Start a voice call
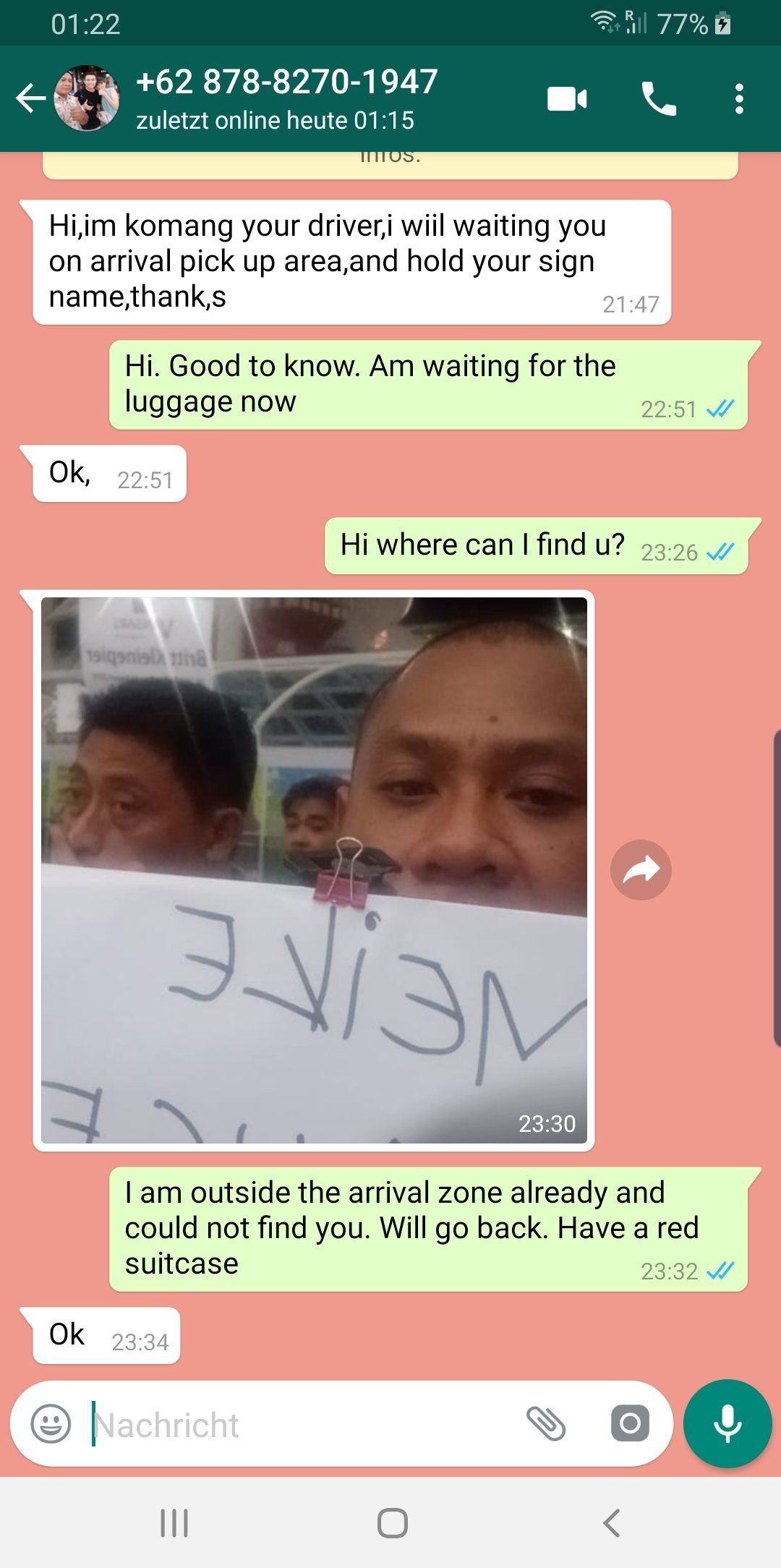 (x=659, y=98)
